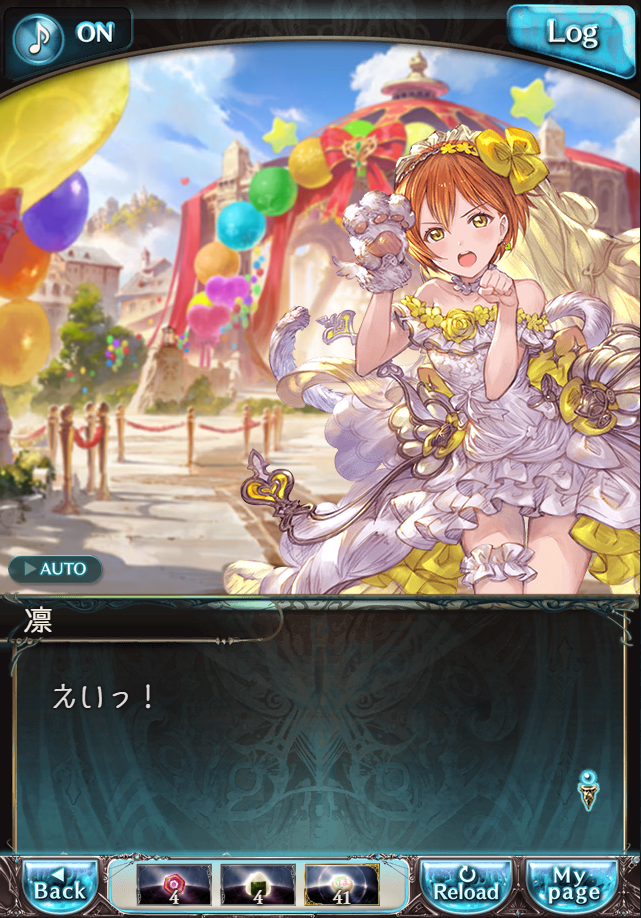Toggle the sound ON button

tap(68, 33)
